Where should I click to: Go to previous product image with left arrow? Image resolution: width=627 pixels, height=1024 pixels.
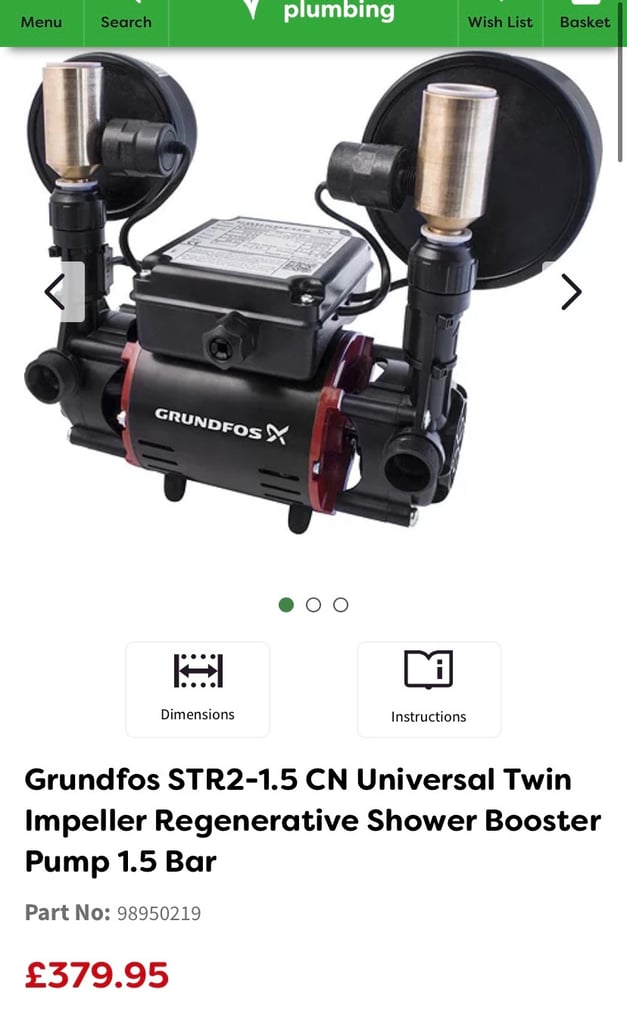(57, 292)
